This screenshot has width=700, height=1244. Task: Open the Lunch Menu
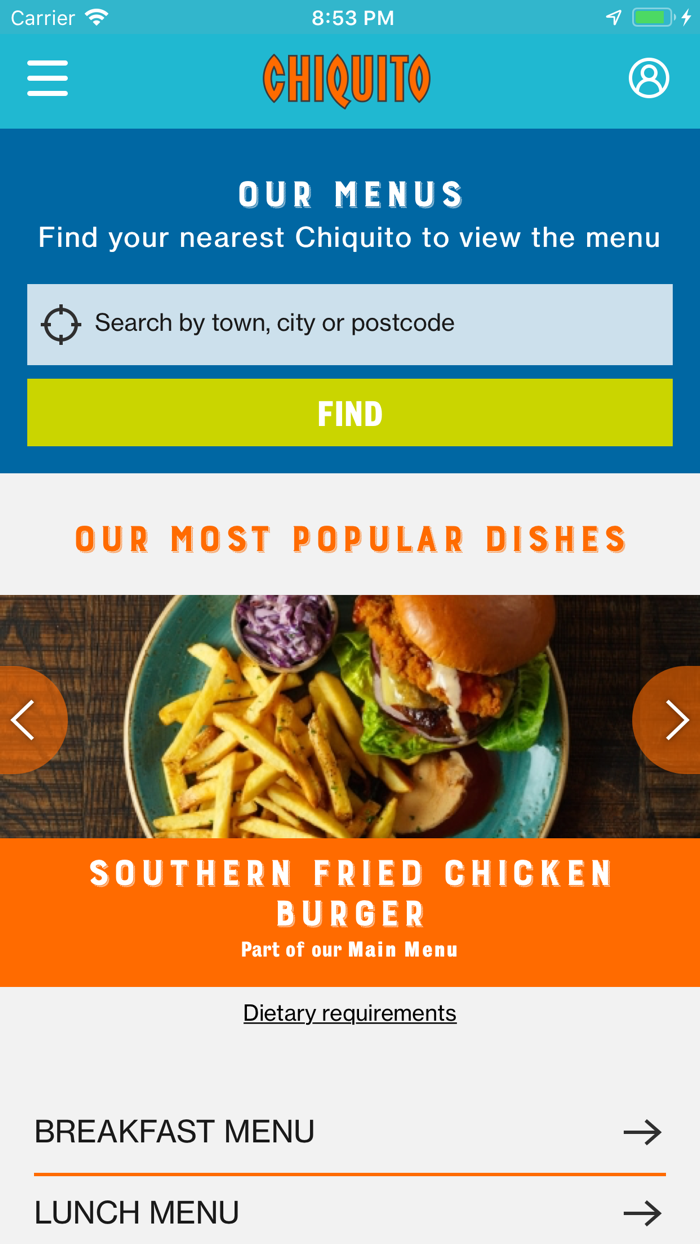click(x=350, y=1213)
